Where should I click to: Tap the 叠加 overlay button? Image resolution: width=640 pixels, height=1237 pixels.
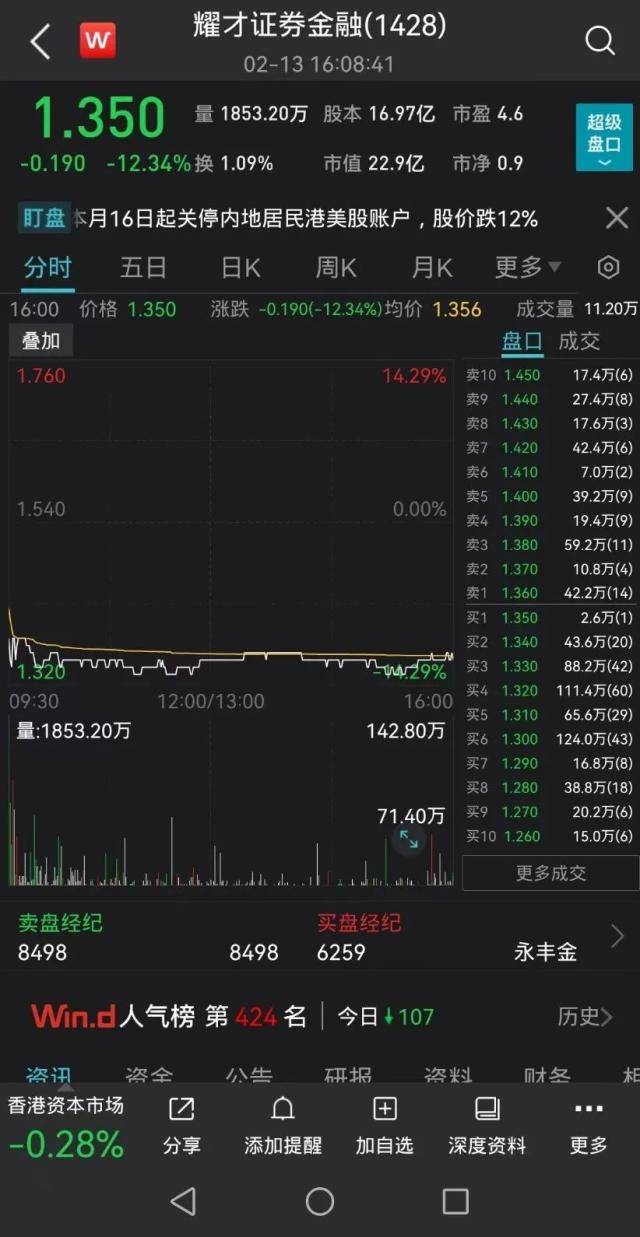point(41,341)
